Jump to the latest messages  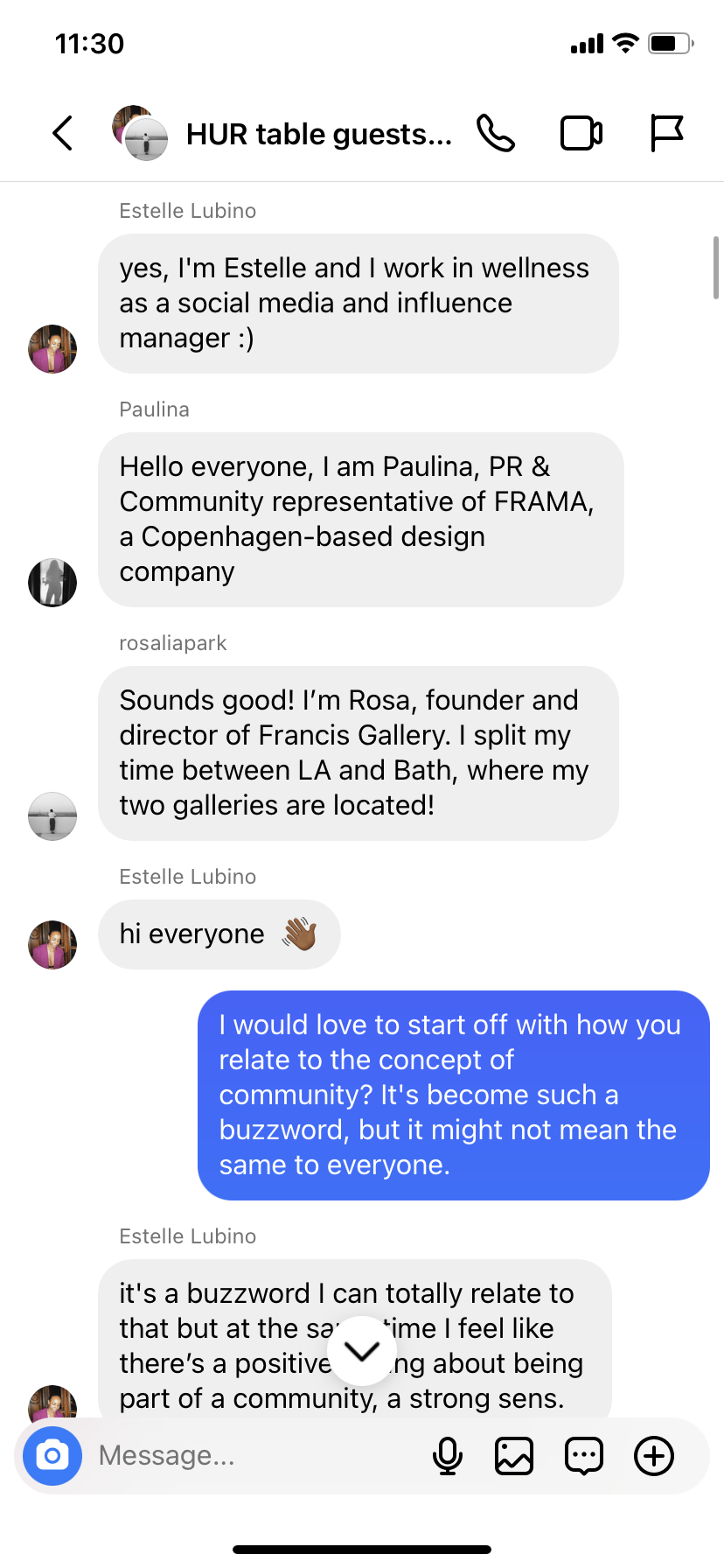click(x=361, y=1351)
